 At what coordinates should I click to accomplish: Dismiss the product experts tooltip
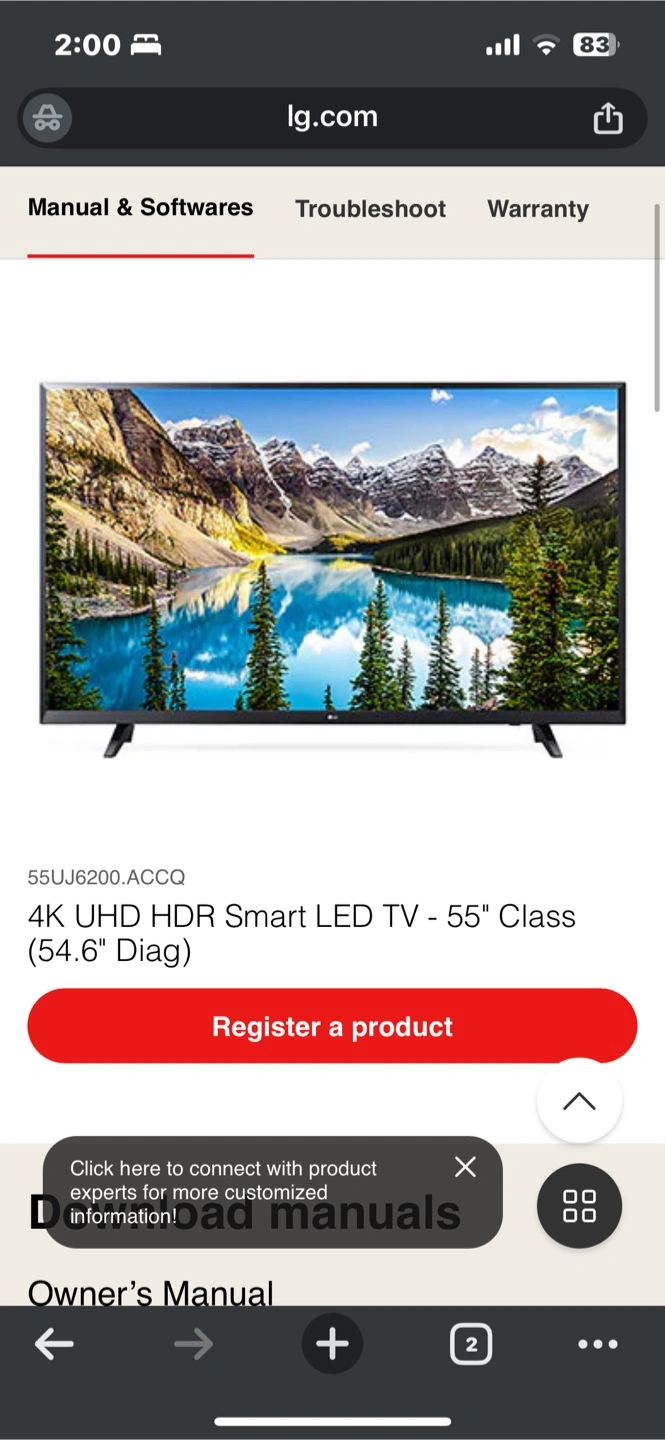[x=465, y=1167]
